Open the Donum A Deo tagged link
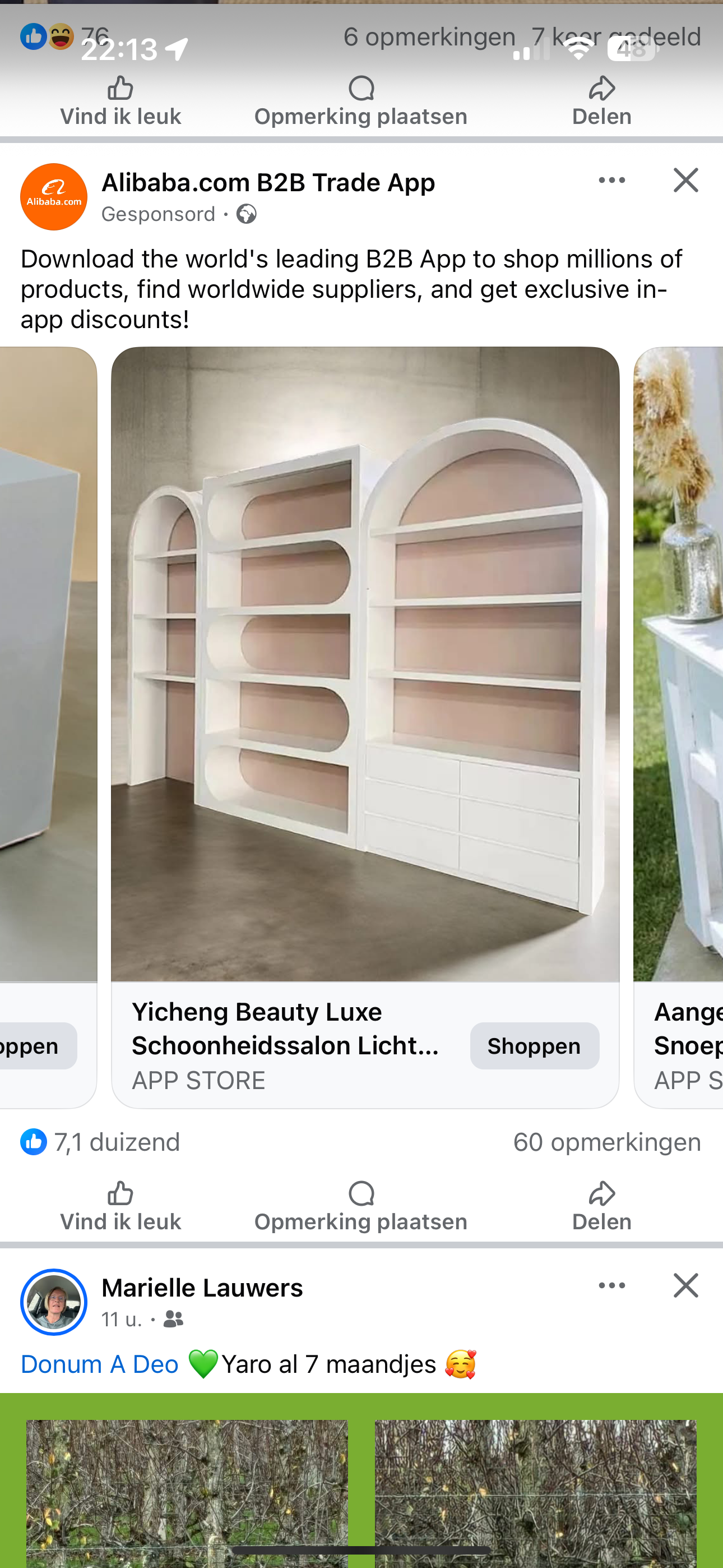723x1568 pixels. 100,1364
